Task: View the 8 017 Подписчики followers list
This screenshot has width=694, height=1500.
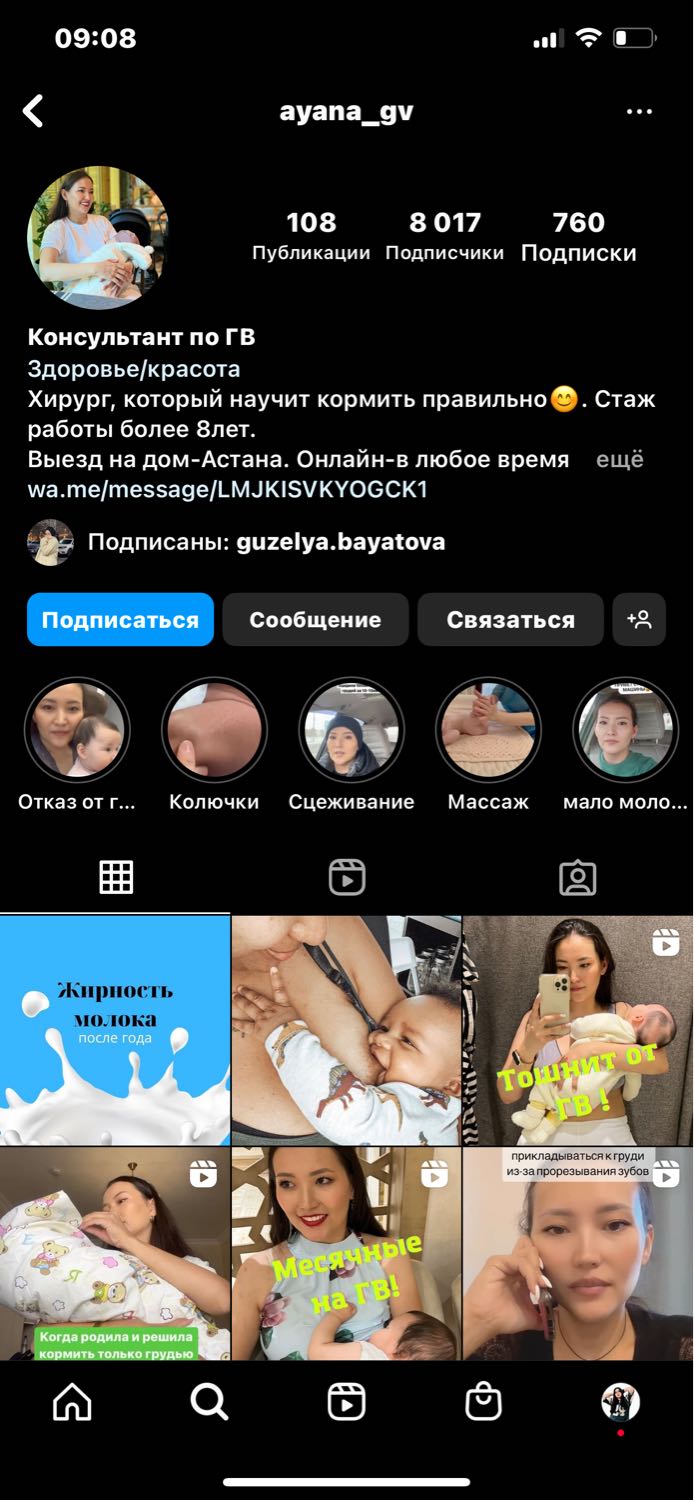Action: click(x=445, y=236)
